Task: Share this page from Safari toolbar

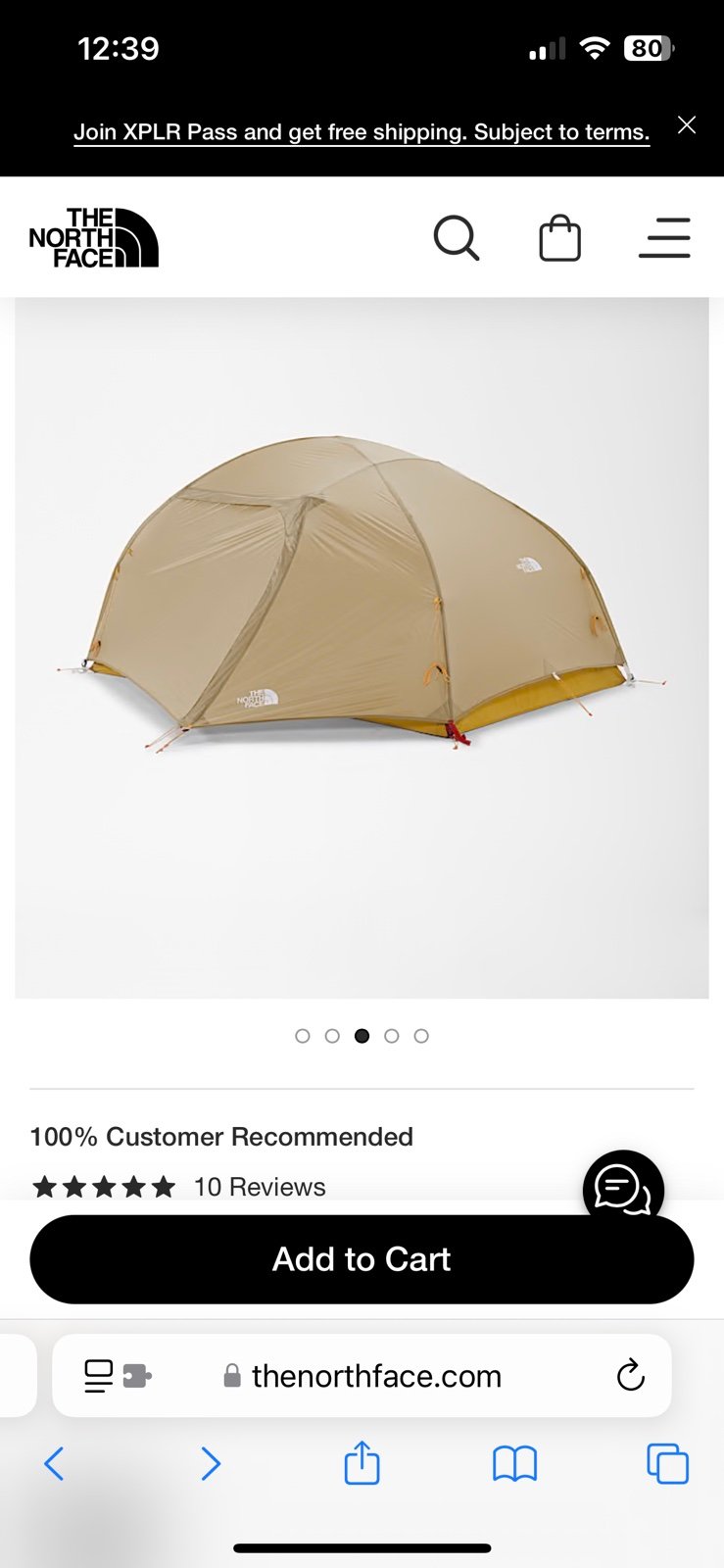Action: 362,1462
